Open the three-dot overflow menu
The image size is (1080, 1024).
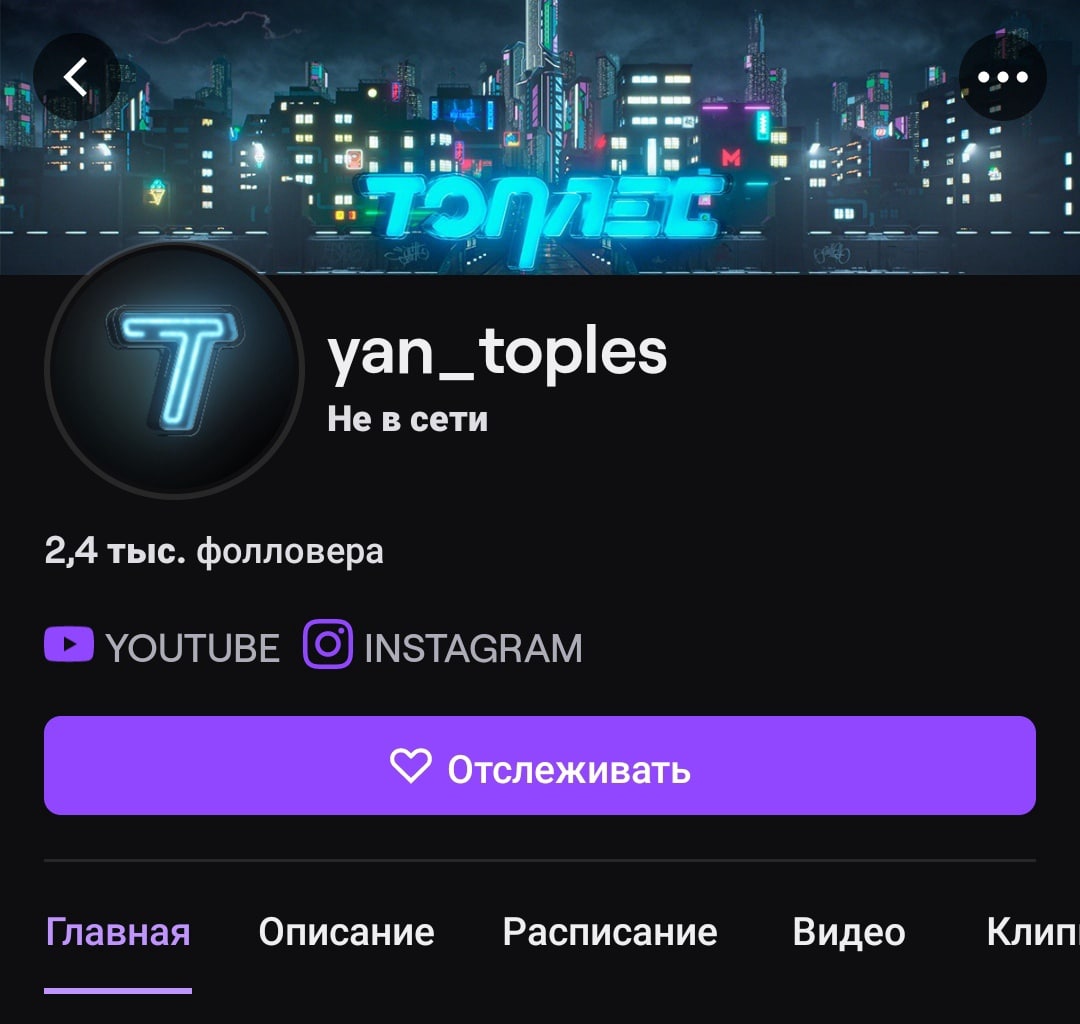coord(1002,77)
